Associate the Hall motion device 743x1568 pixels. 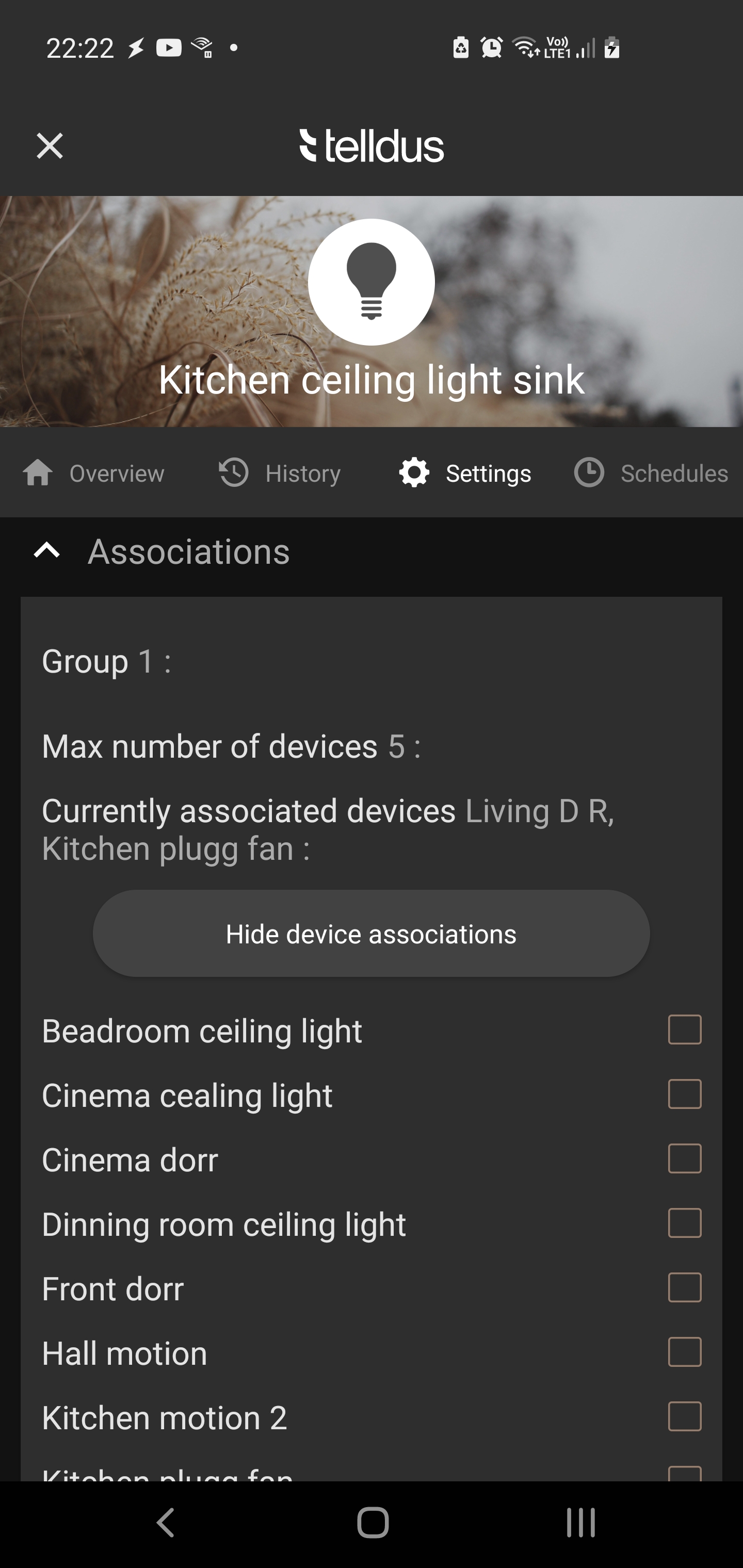coord(685,1352)
